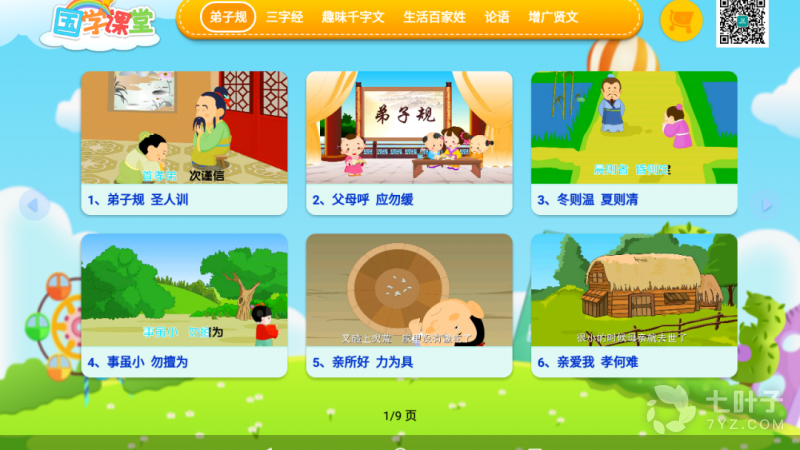
Task: Open the shopping cart icon
Action: coord(682,20)
